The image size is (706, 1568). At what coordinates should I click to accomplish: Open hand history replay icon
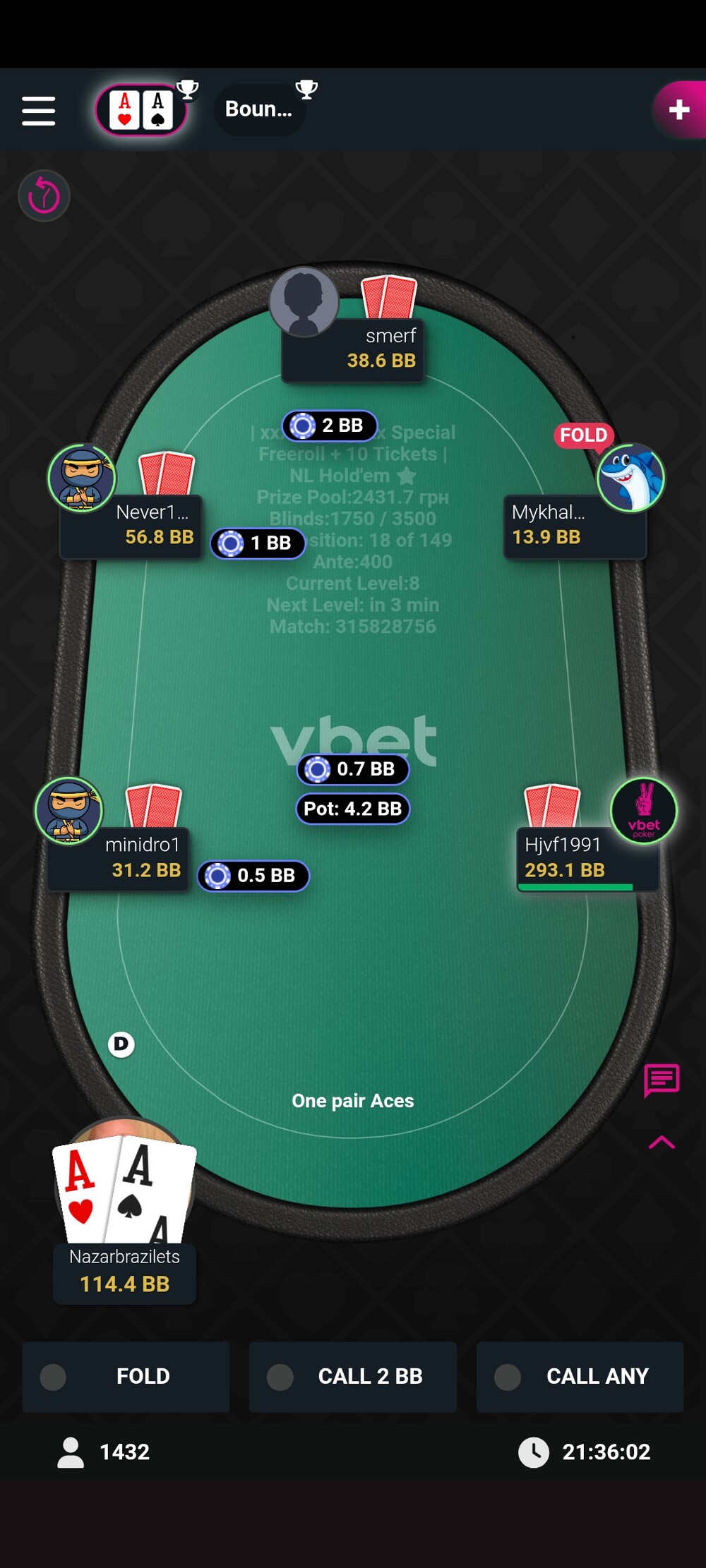pos(44,196)
